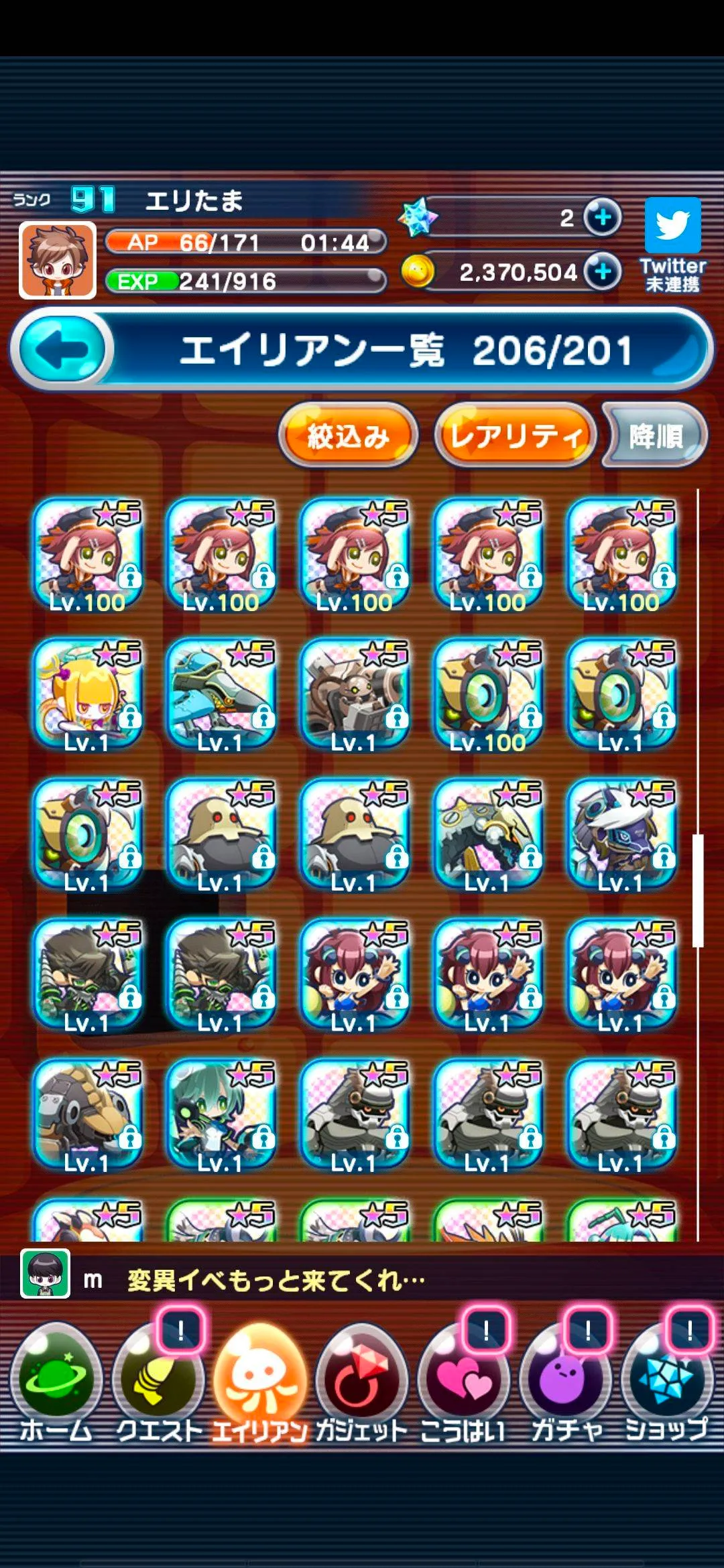Add more star gems with plus button

[x=602, y=217]
